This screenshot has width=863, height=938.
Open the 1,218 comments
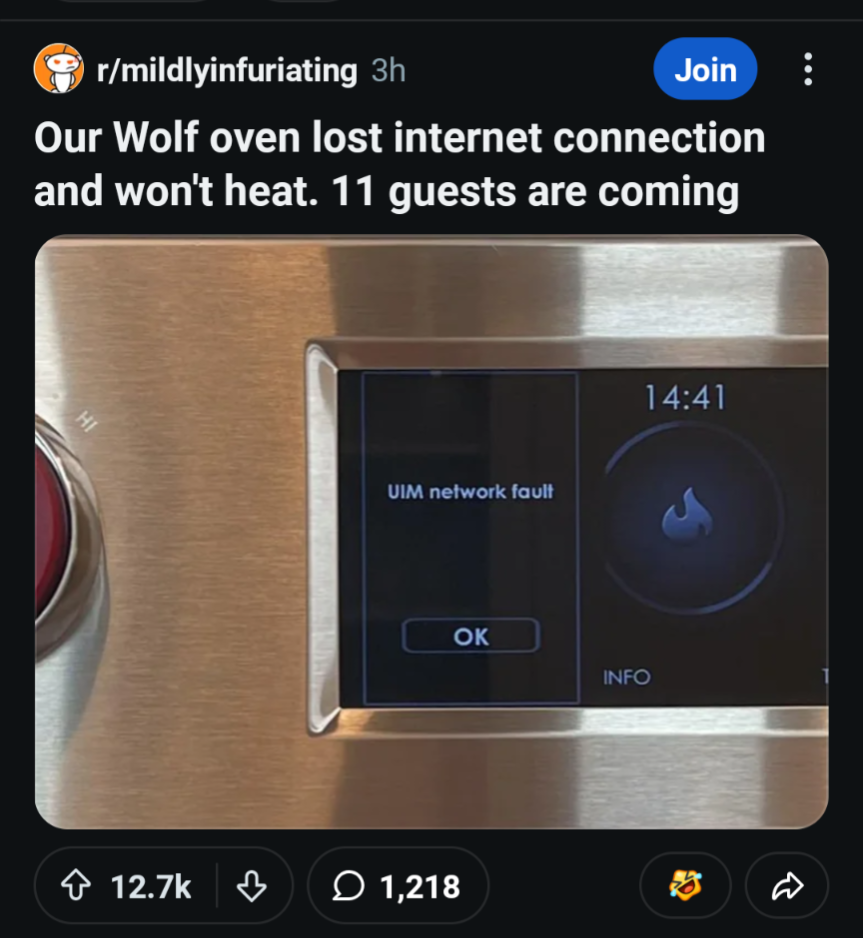point(397,886)
